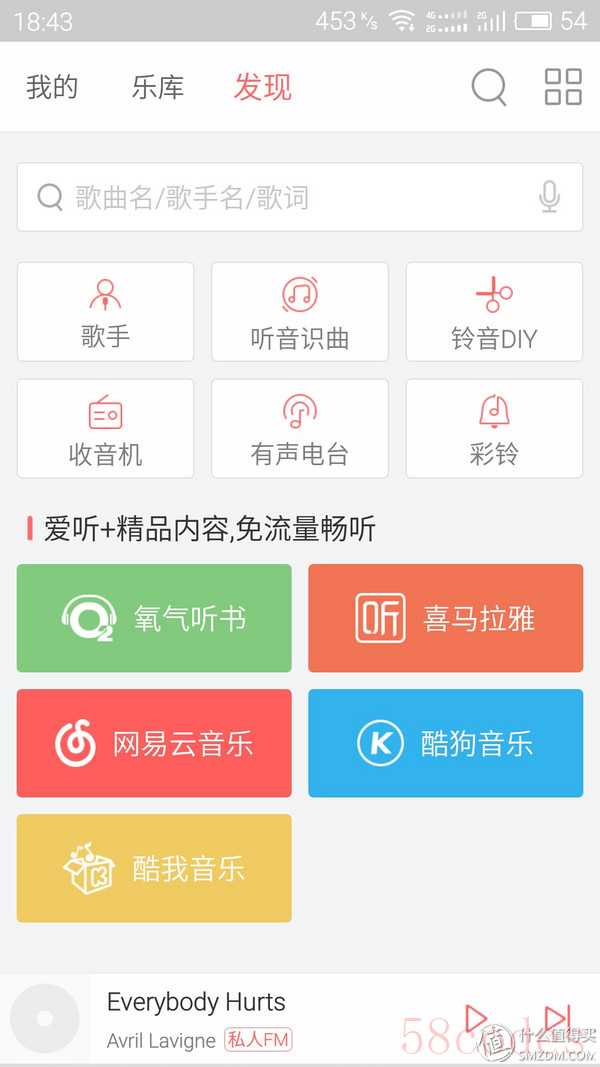Tap the 歌曲名/歌手名/歌词 search field
This screenshot has height=1067, width=600.
coord(300,197)
